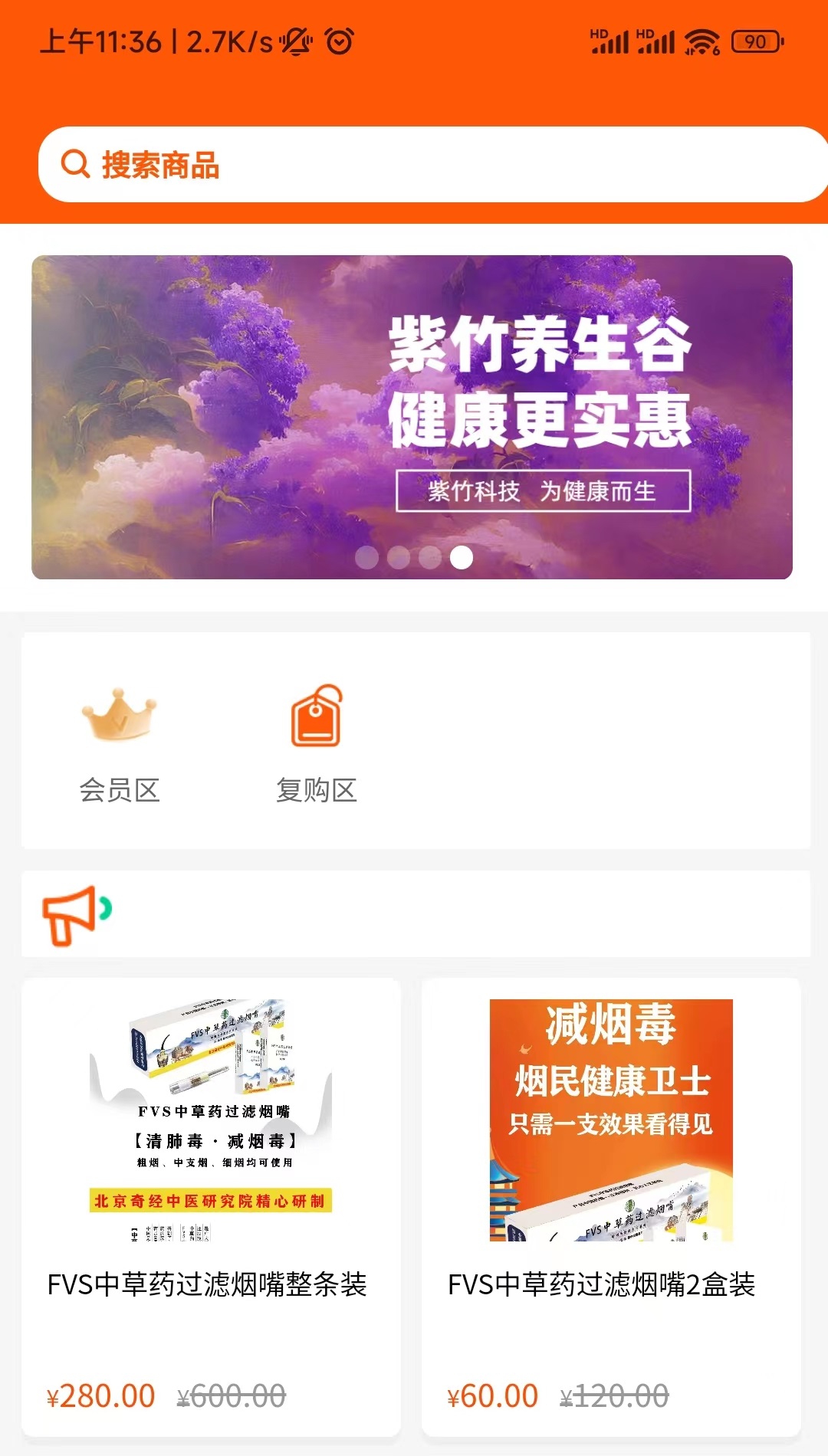Image resolution: width=828 pixels, height=1456 pixels.
Task: Open the 复购区 repurchase tag icon
Action: [x=317, y=719]
